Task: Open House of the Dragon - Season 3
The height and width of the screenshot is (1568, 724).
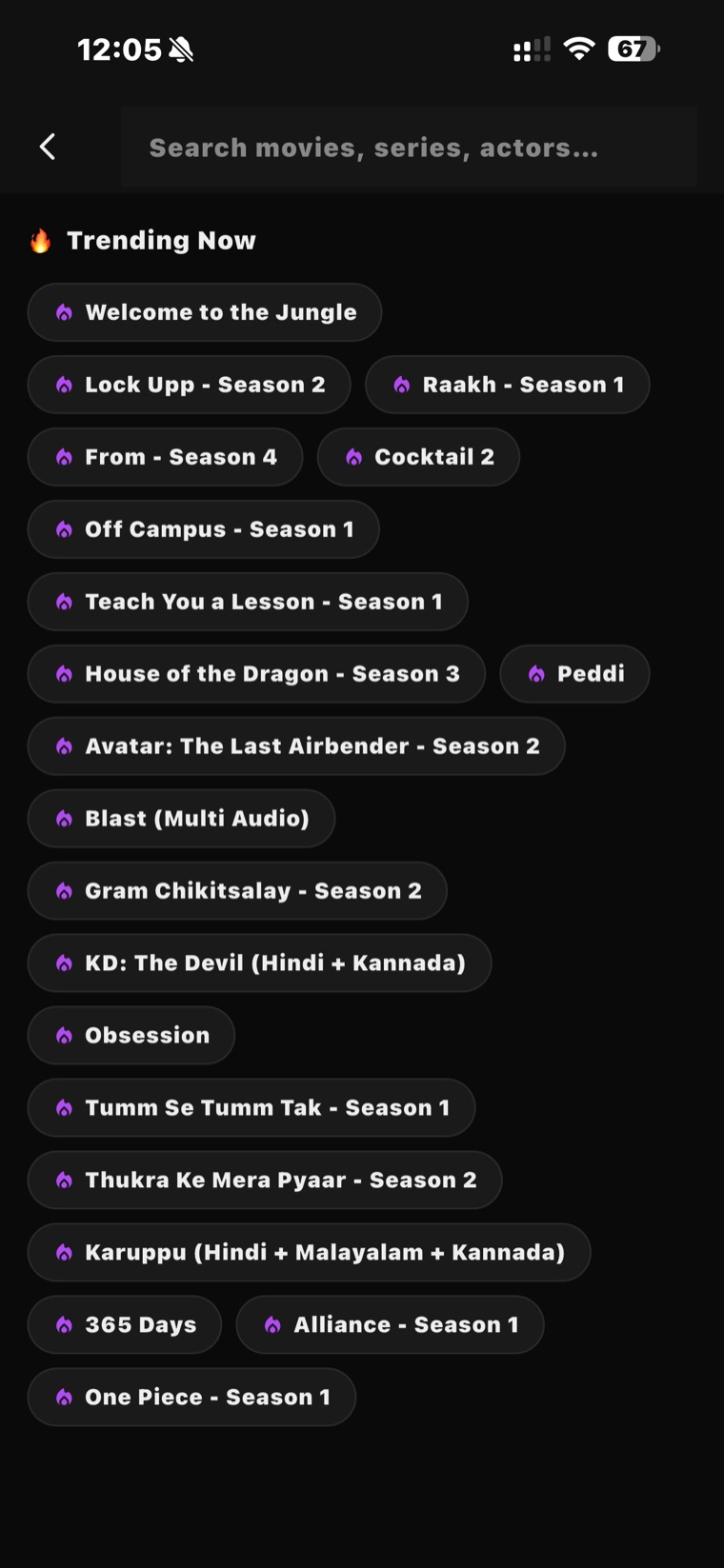Action: click(256, 674)
